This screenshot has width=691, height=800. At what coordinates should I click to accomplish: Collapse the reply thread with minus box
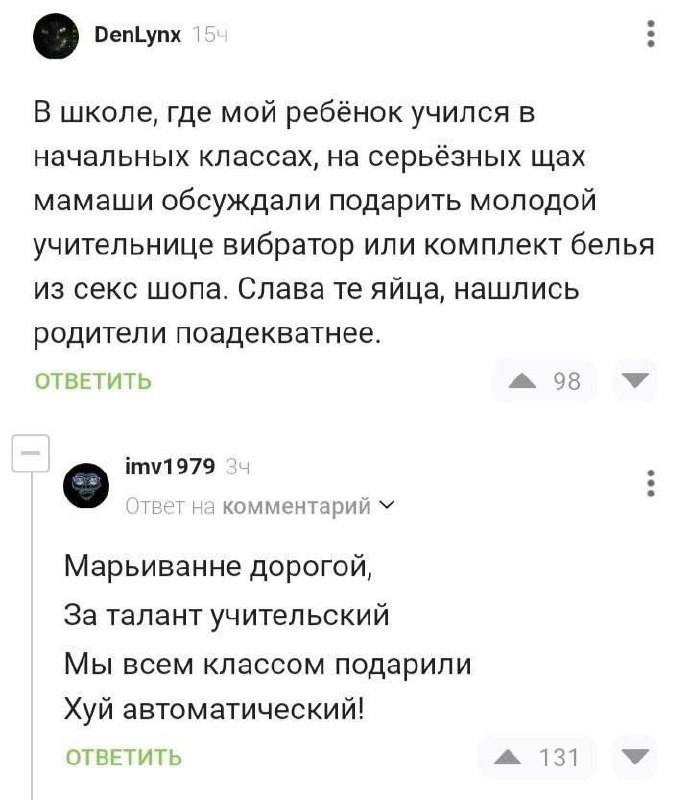[x=31, y=453]
